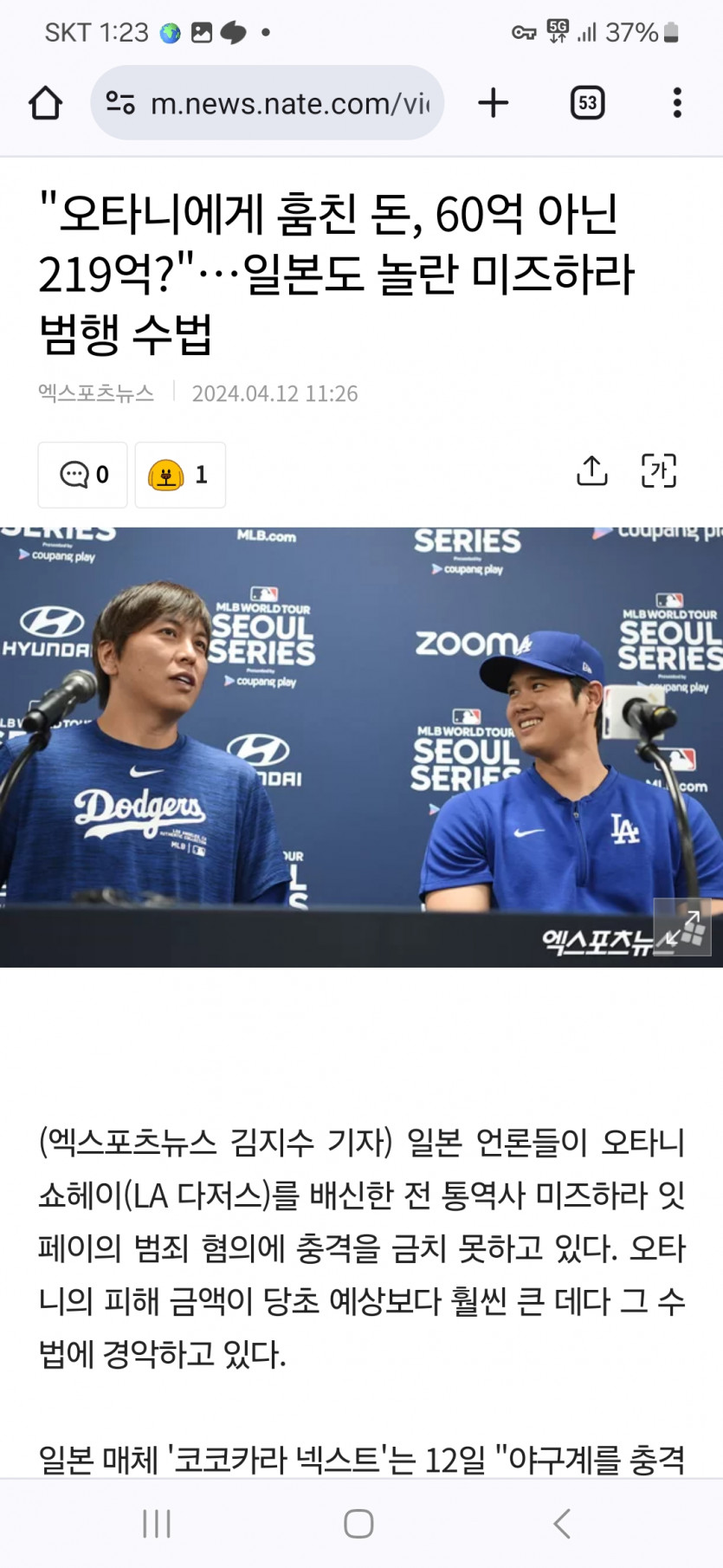This screenshot has height=1568, width=723.
Task: Share this article
Action: pyautogui.click(x=592, y=470)
